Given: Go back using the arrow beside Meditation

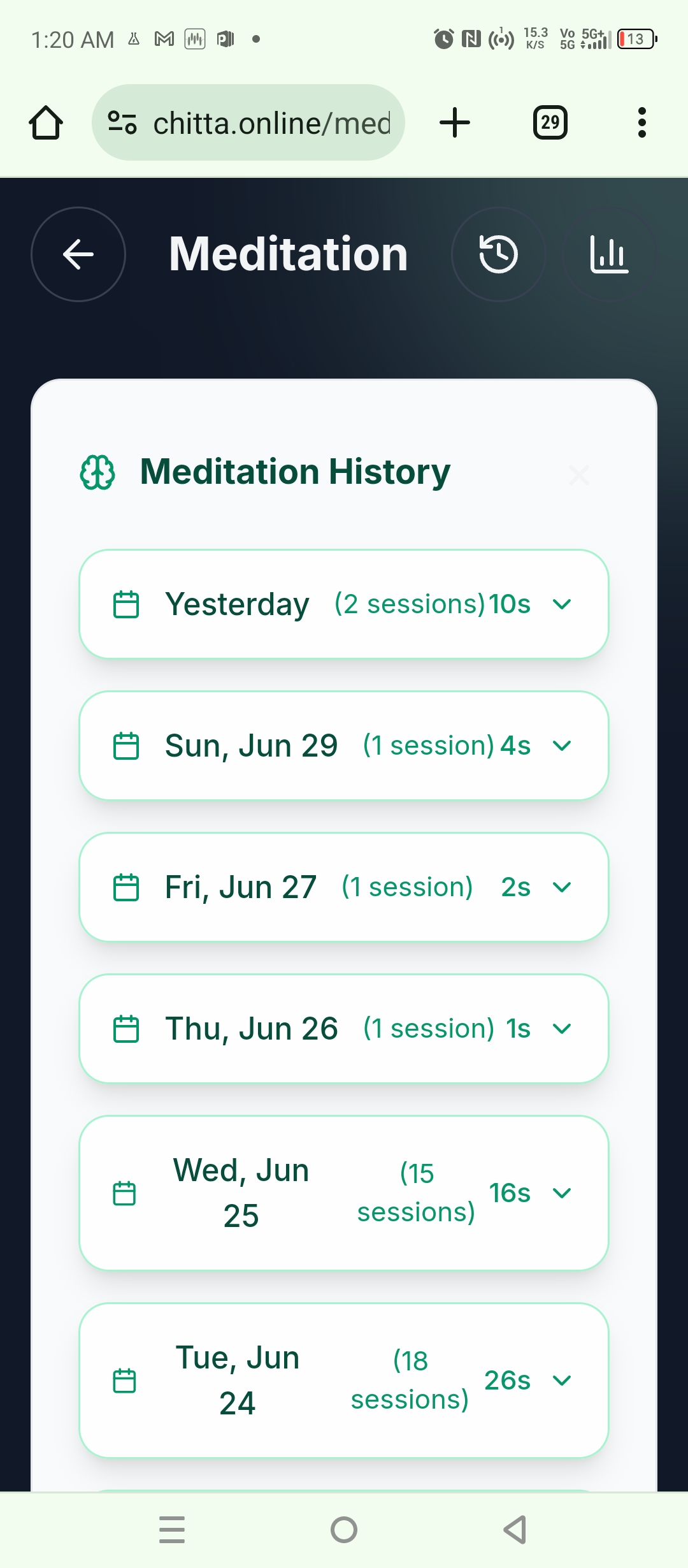Looking at the screenshot, I should (x=78, y=254).
